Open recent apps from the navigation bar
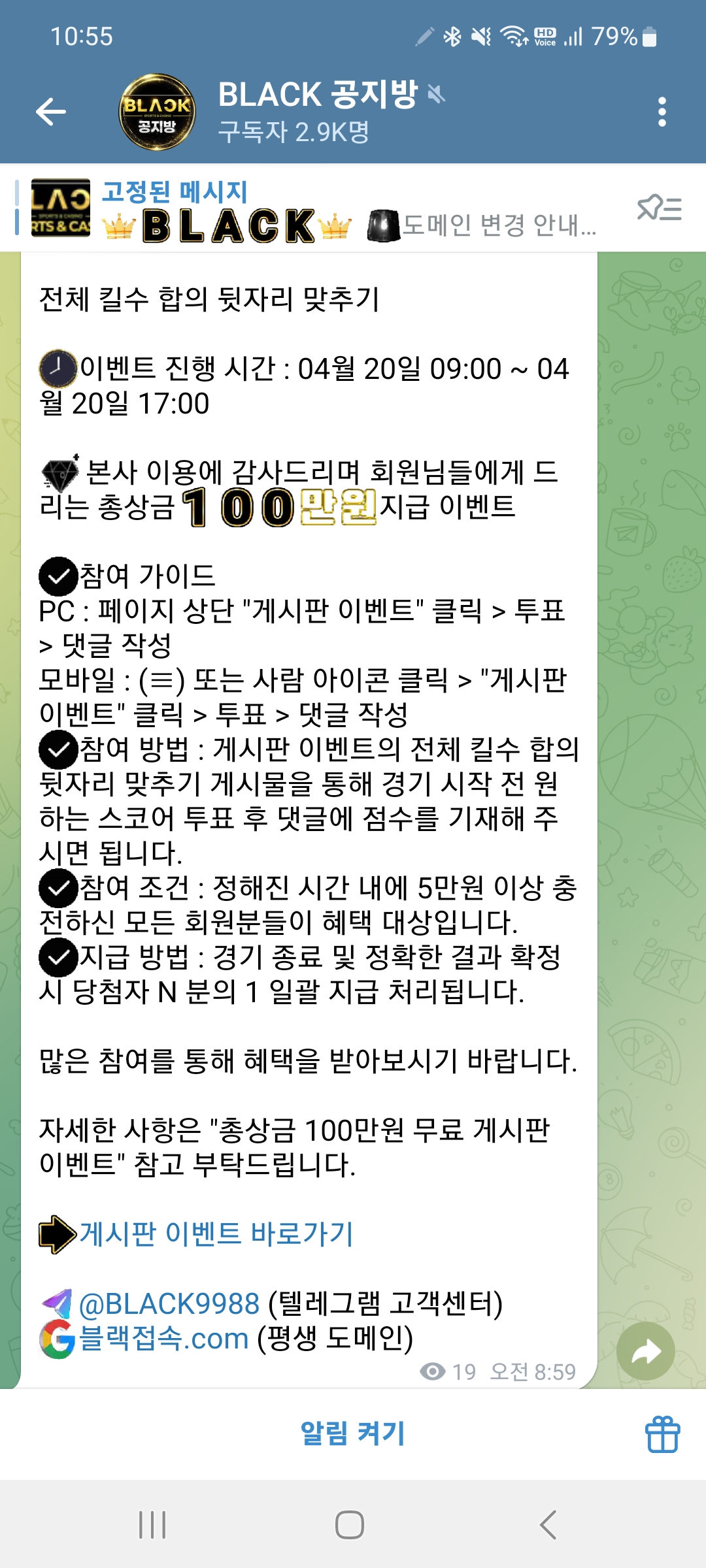The image size is (706, 1568). click(x=152, y=1525)
